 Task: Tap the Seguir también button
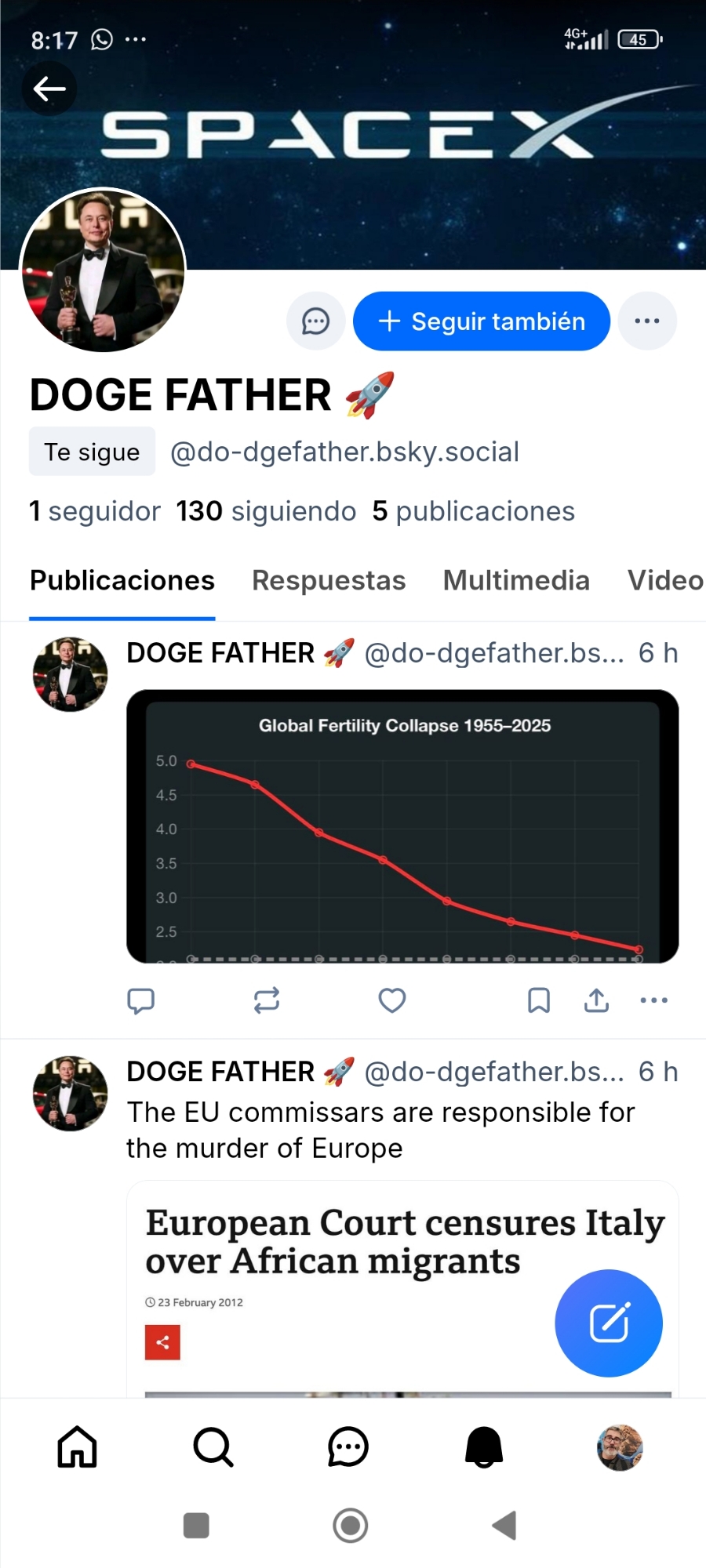pos(481,321)
